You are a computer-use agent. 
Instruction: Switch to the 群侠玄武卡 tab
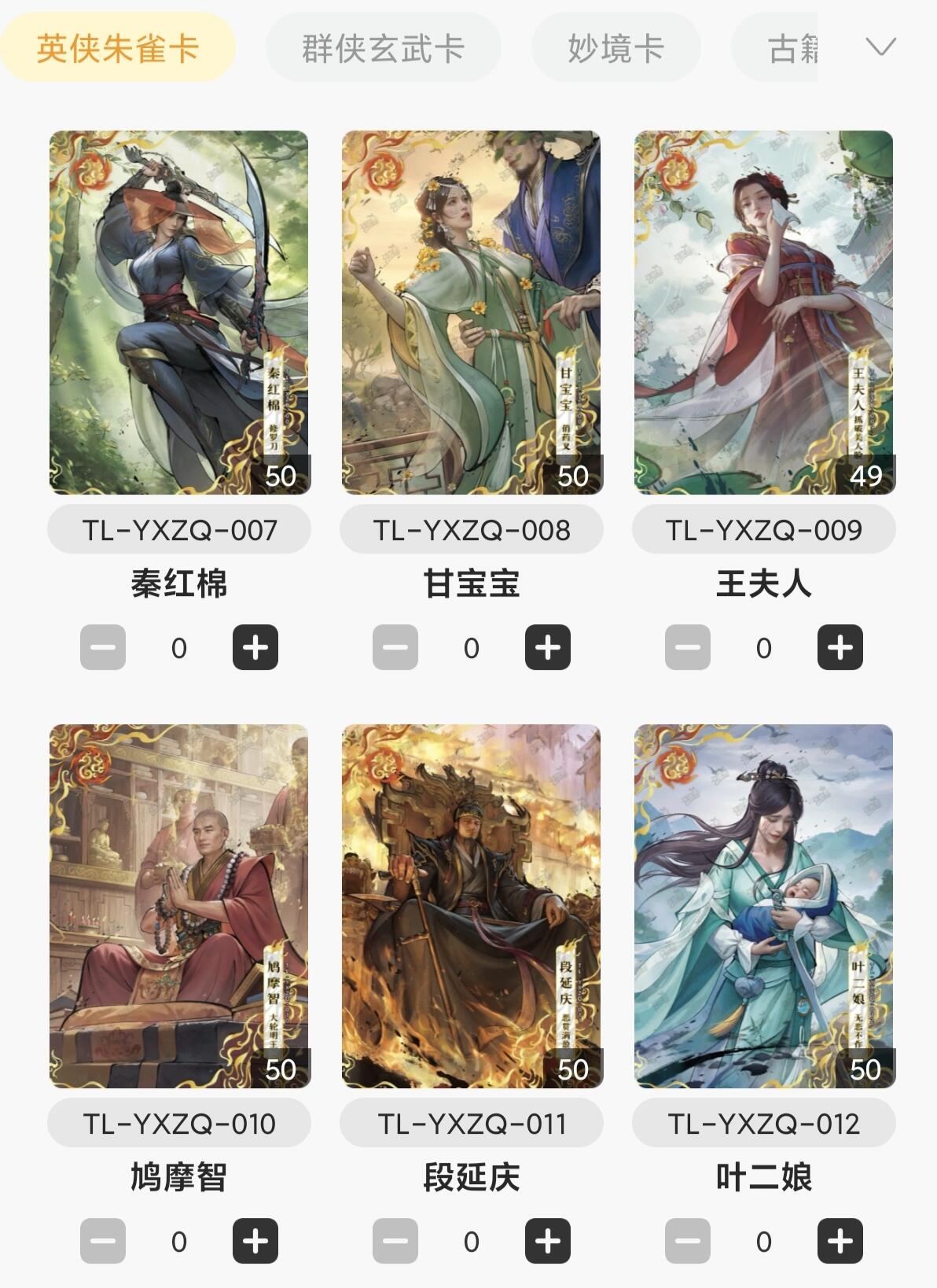tap(383, 49)
